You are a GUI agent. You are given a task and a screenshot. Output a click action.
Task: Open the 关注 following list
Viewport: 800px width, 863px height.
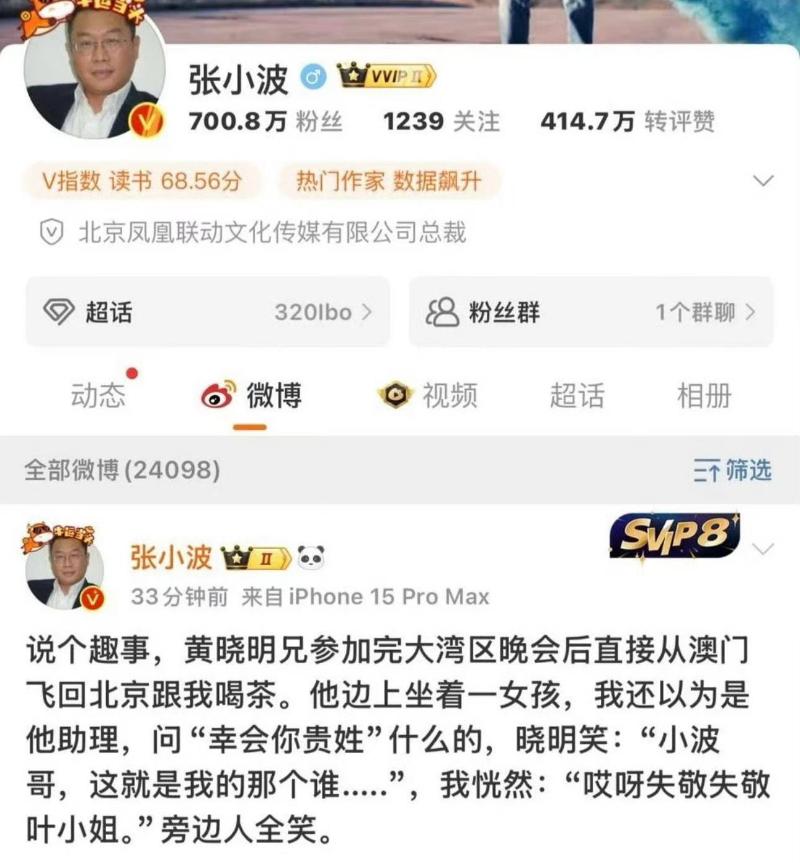(441, 122)
